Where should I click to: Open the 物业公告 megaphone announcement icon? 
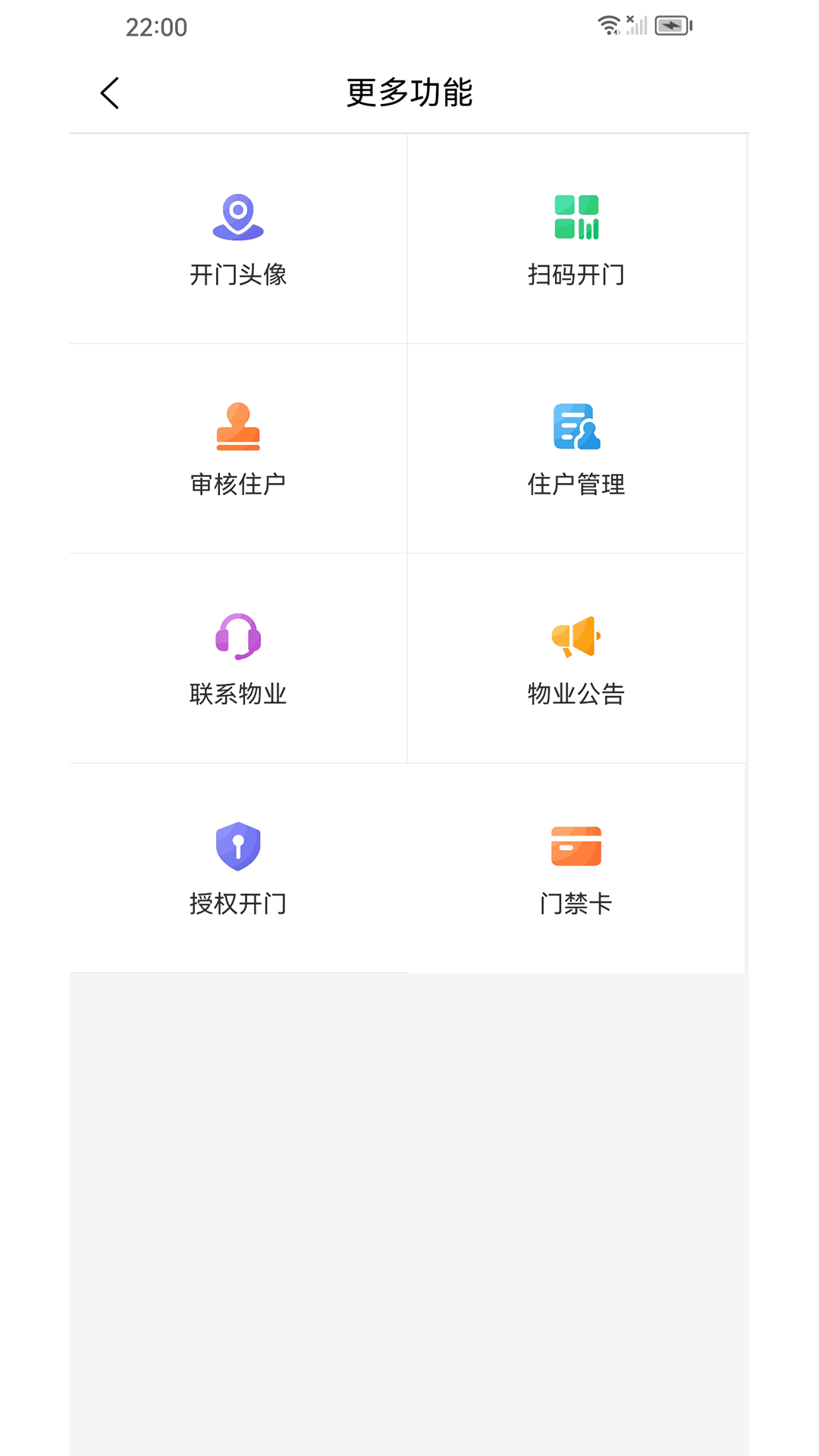577,637
